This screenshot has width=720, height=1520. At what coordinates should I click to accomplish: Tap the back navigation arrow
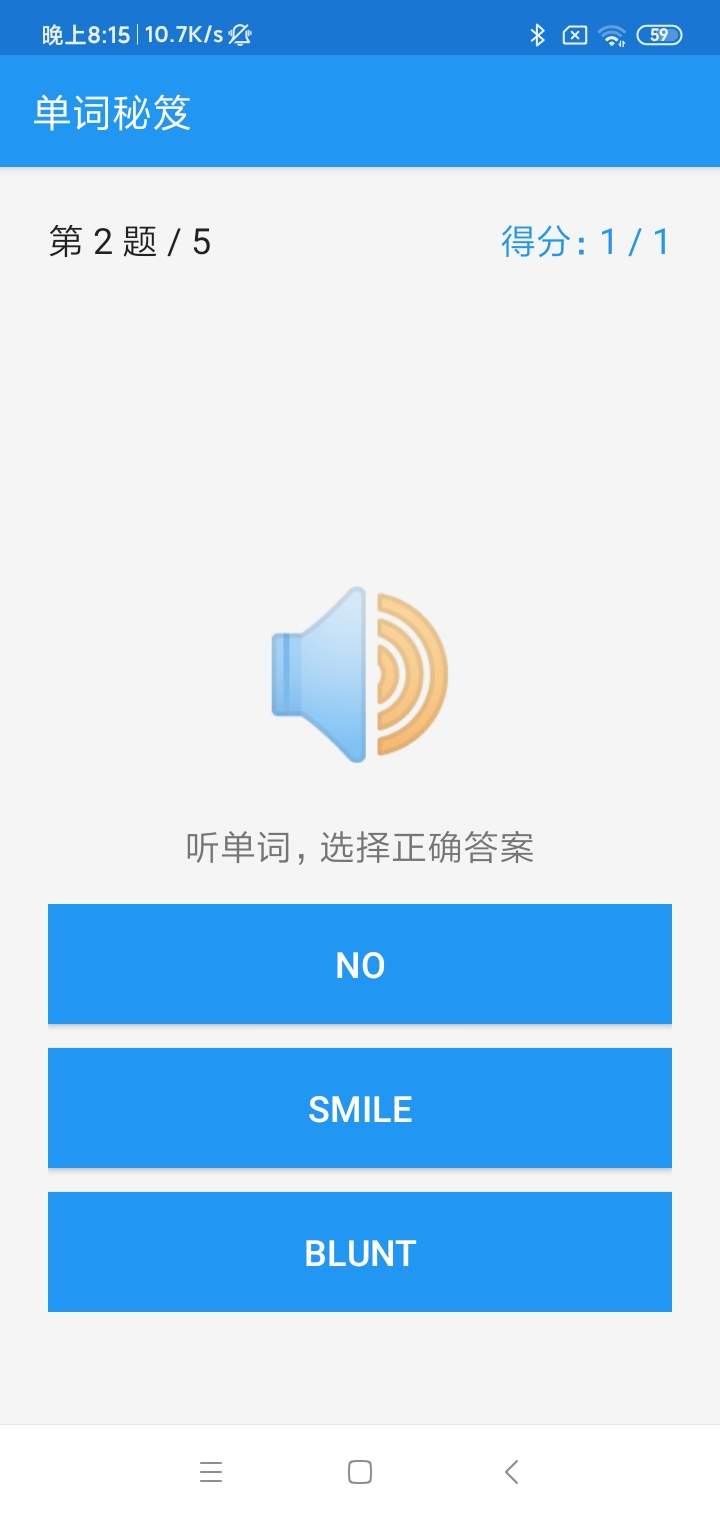click(510, 1471)
